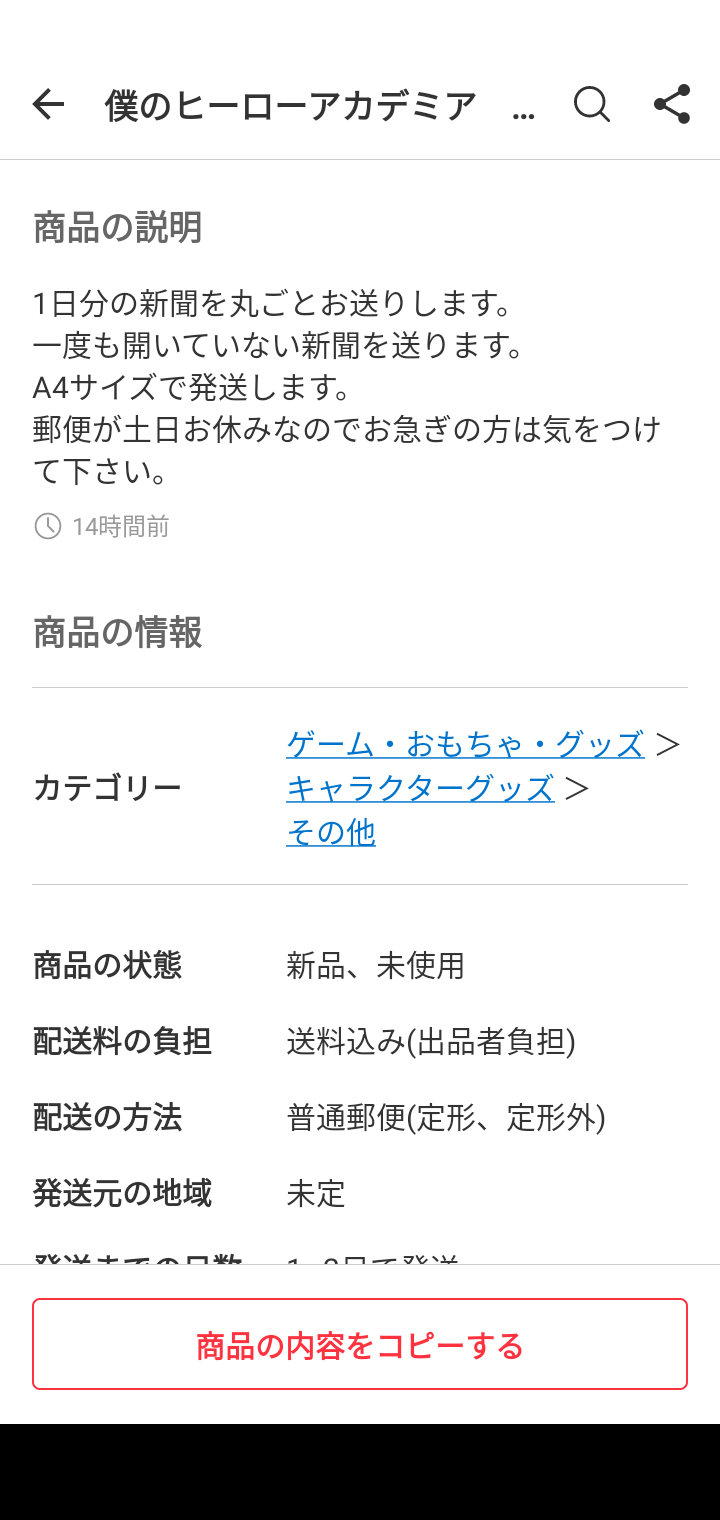Open the キャラクターグッズ category link

click(420, 788)
